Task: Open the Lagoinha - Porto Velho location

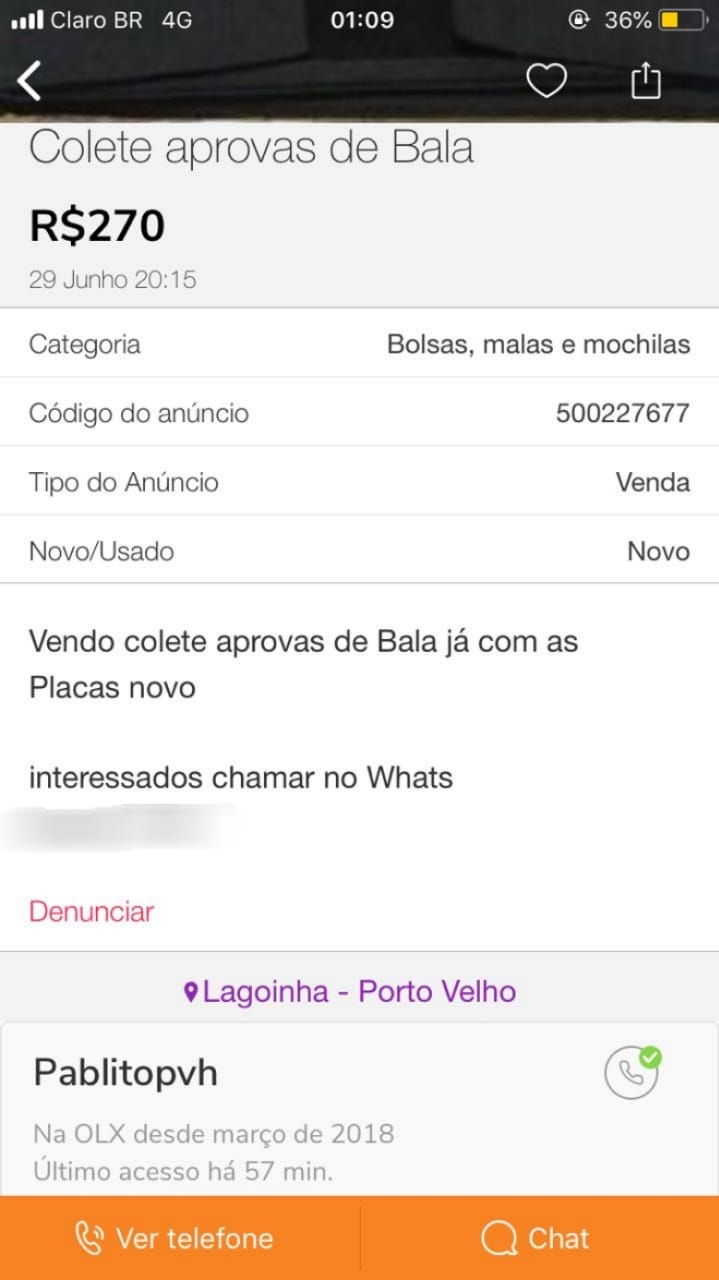Action: click(350, 991)
